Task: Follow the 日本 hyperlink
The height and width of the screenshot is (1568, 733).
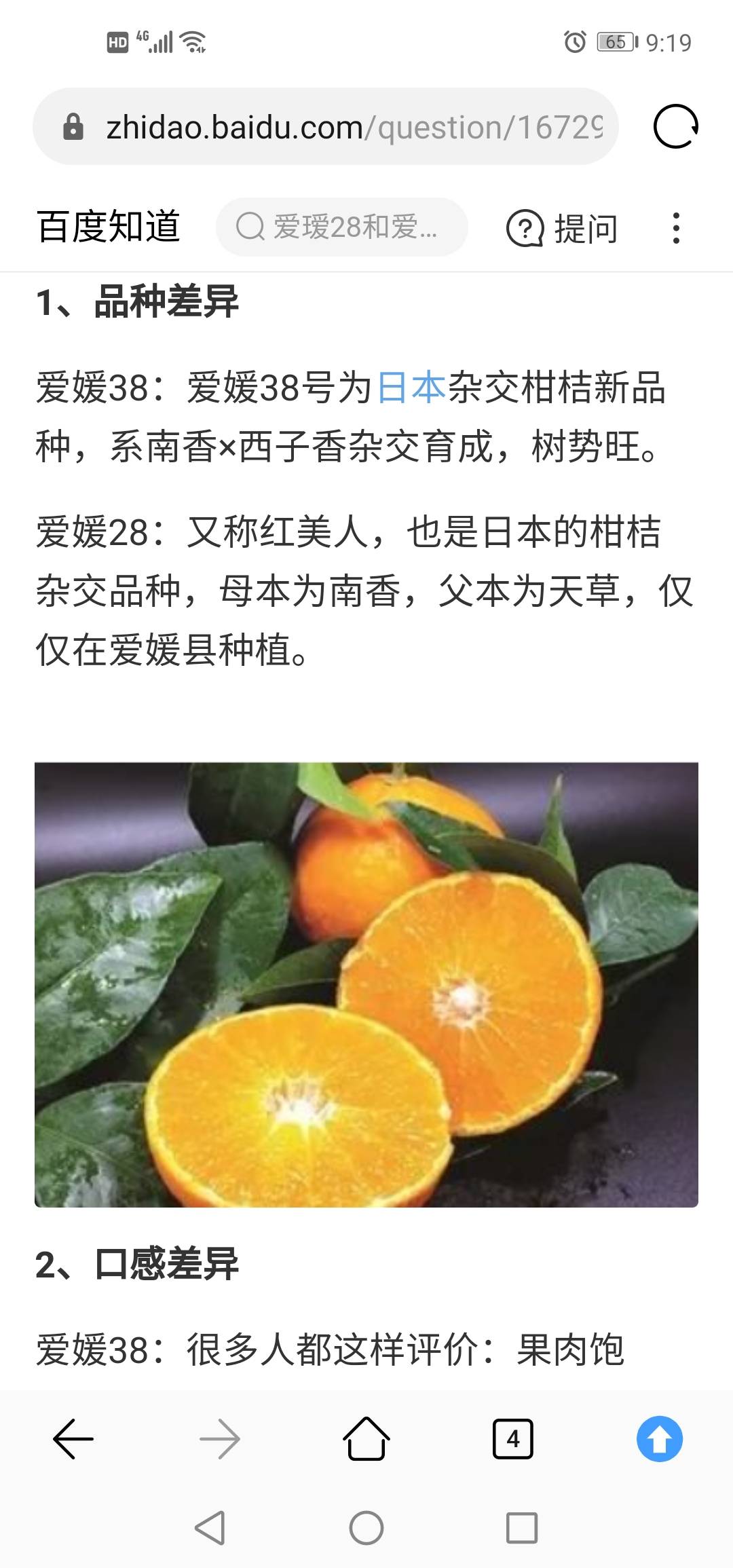Action: 411,388
